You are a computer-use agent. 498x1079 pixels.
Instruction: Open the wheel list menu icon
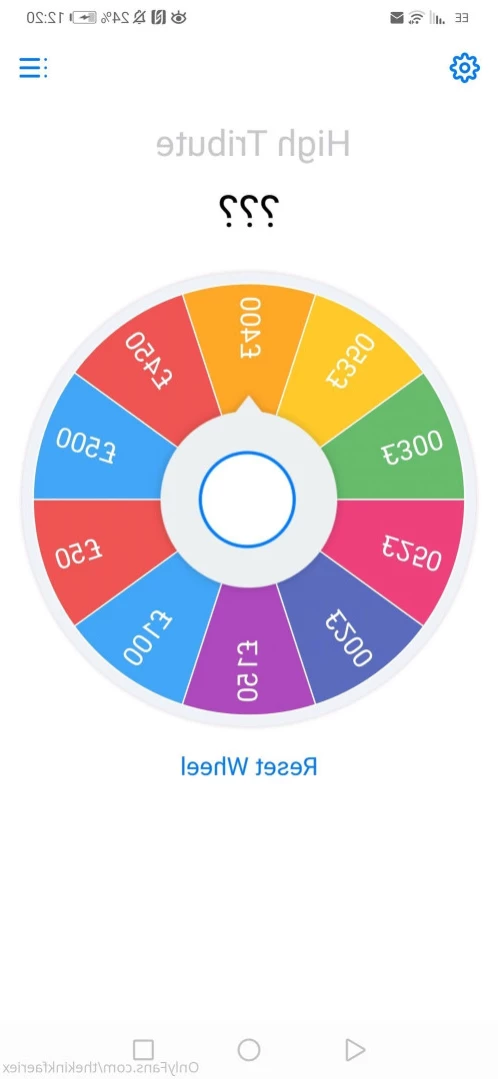(x=33, y=67)
